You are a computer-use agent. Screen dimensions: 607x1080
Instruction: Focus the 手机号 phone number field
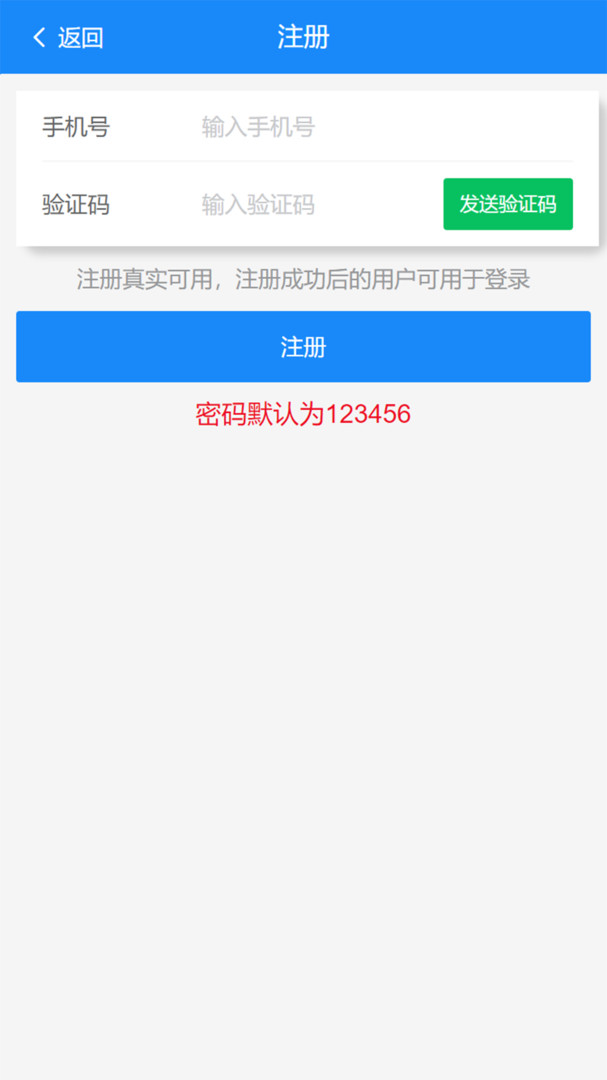pos(380,127)
